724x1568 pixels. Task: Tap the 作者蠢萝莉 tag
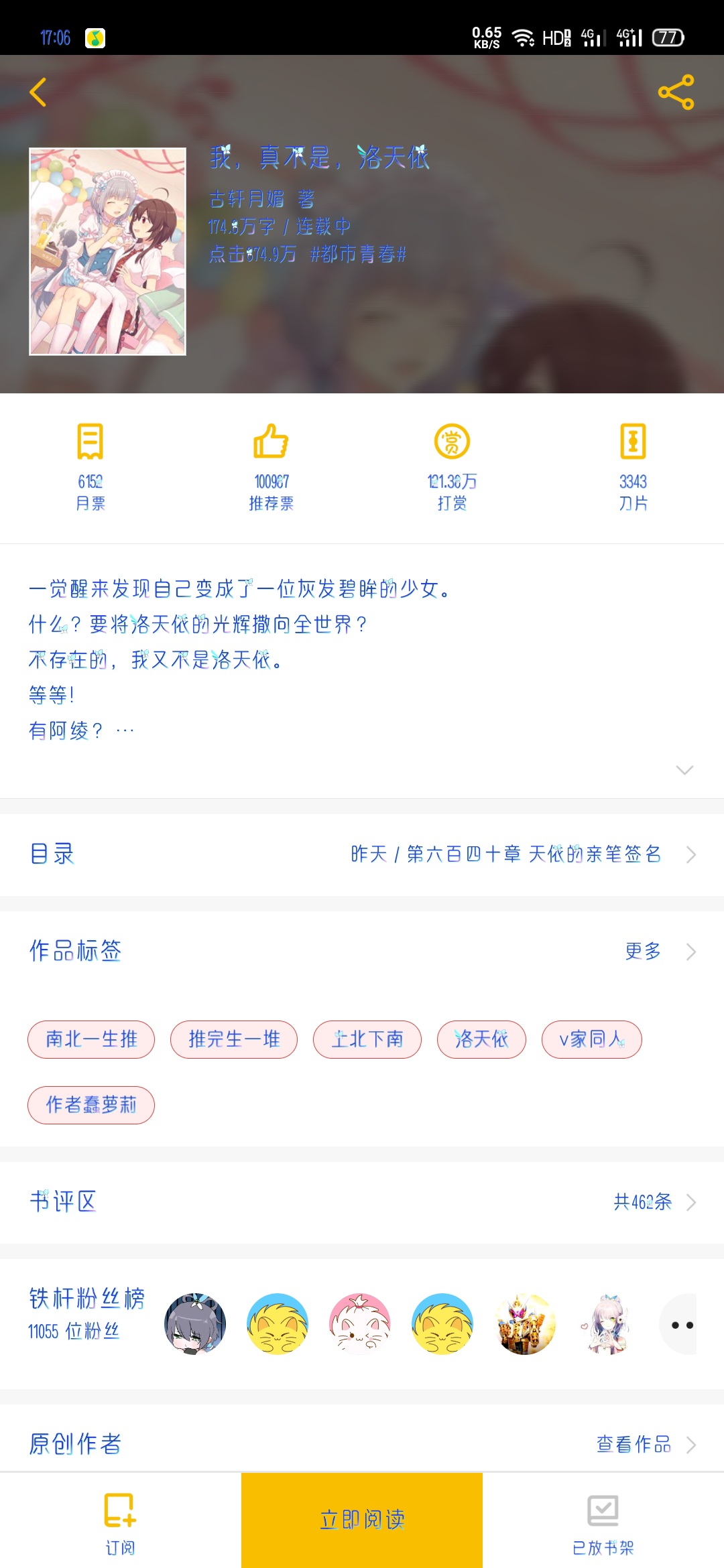click(x=91, y=1105)
